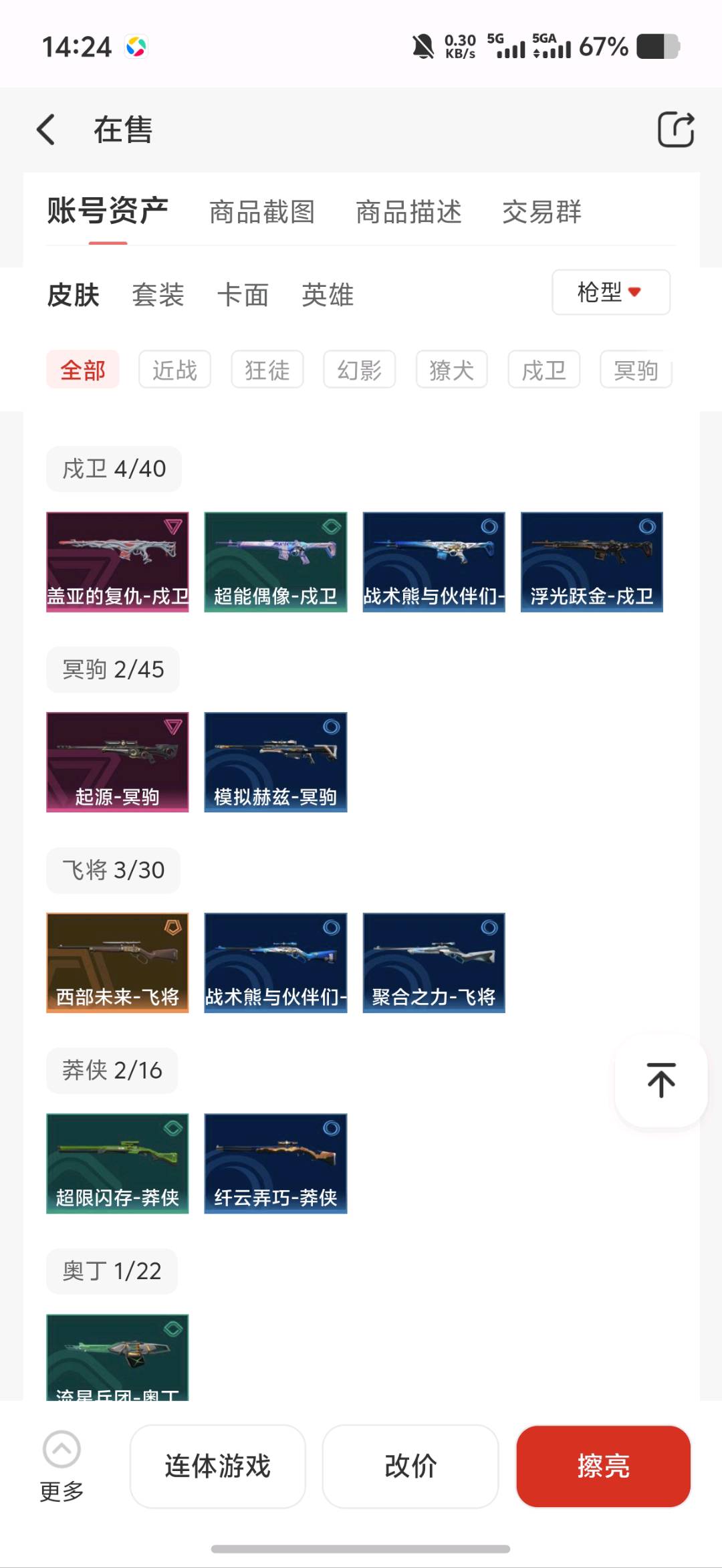Share this listing via top-right icon
This screenshot has width=722, height=1568.
coord(675,129)
